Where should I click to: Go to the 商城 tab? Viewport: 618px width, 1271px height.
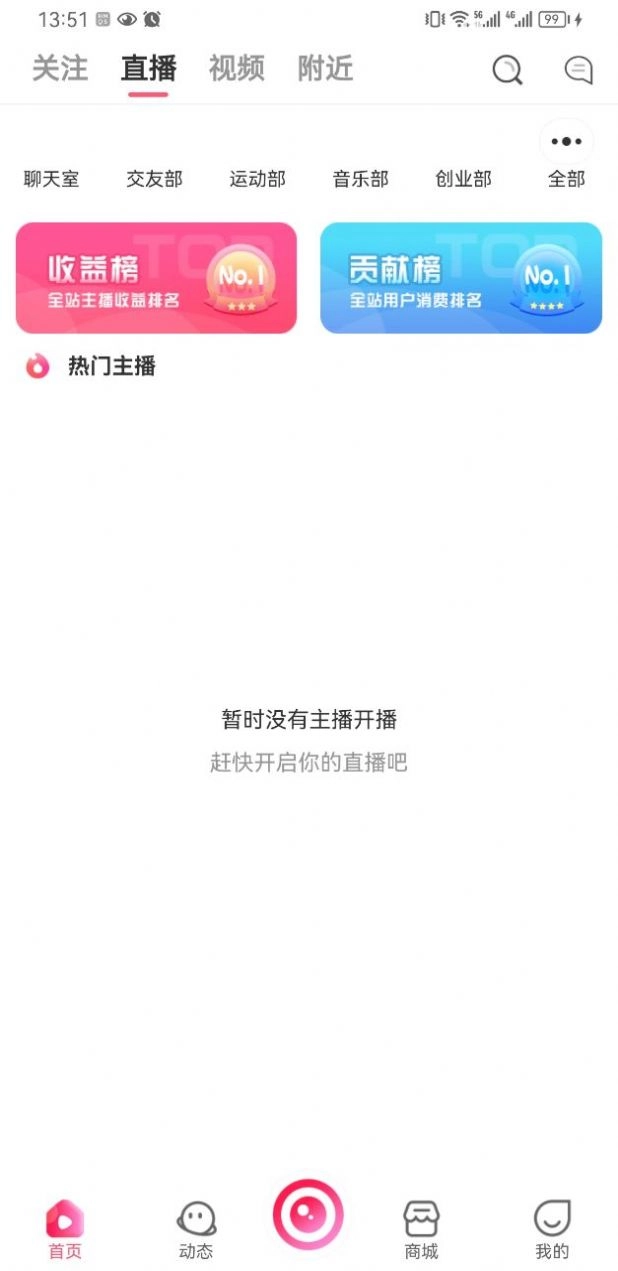(421, 1229)
